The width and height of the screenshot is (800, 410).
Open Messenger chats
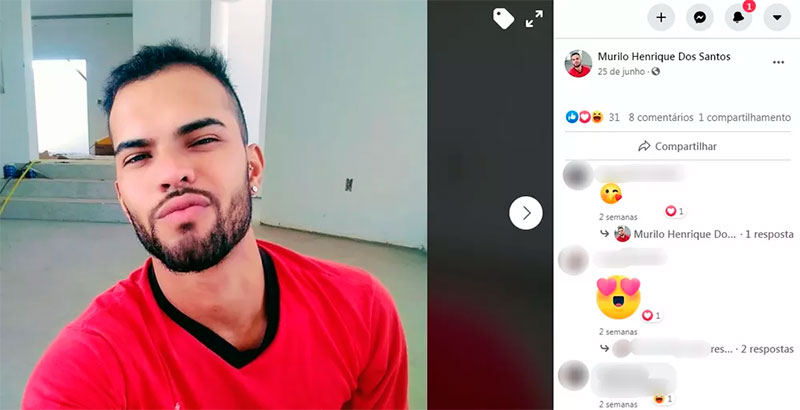702,17
